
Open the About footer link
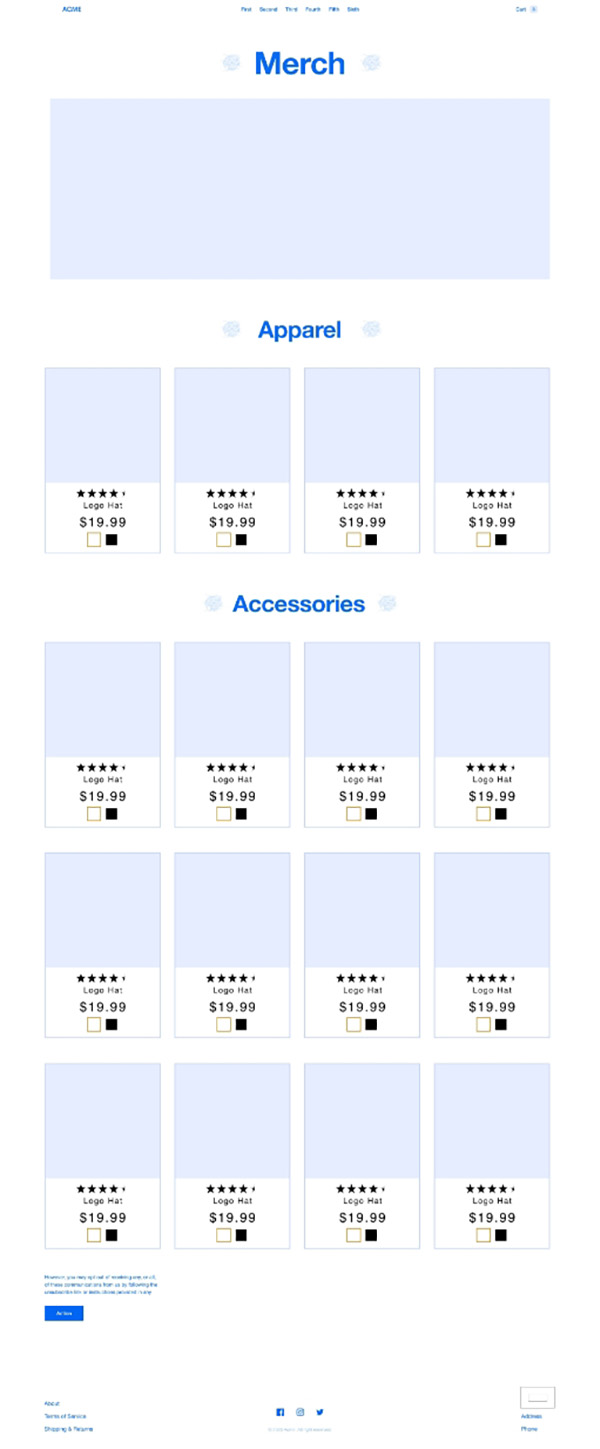pyautogui.click(x=52, y=1404)
